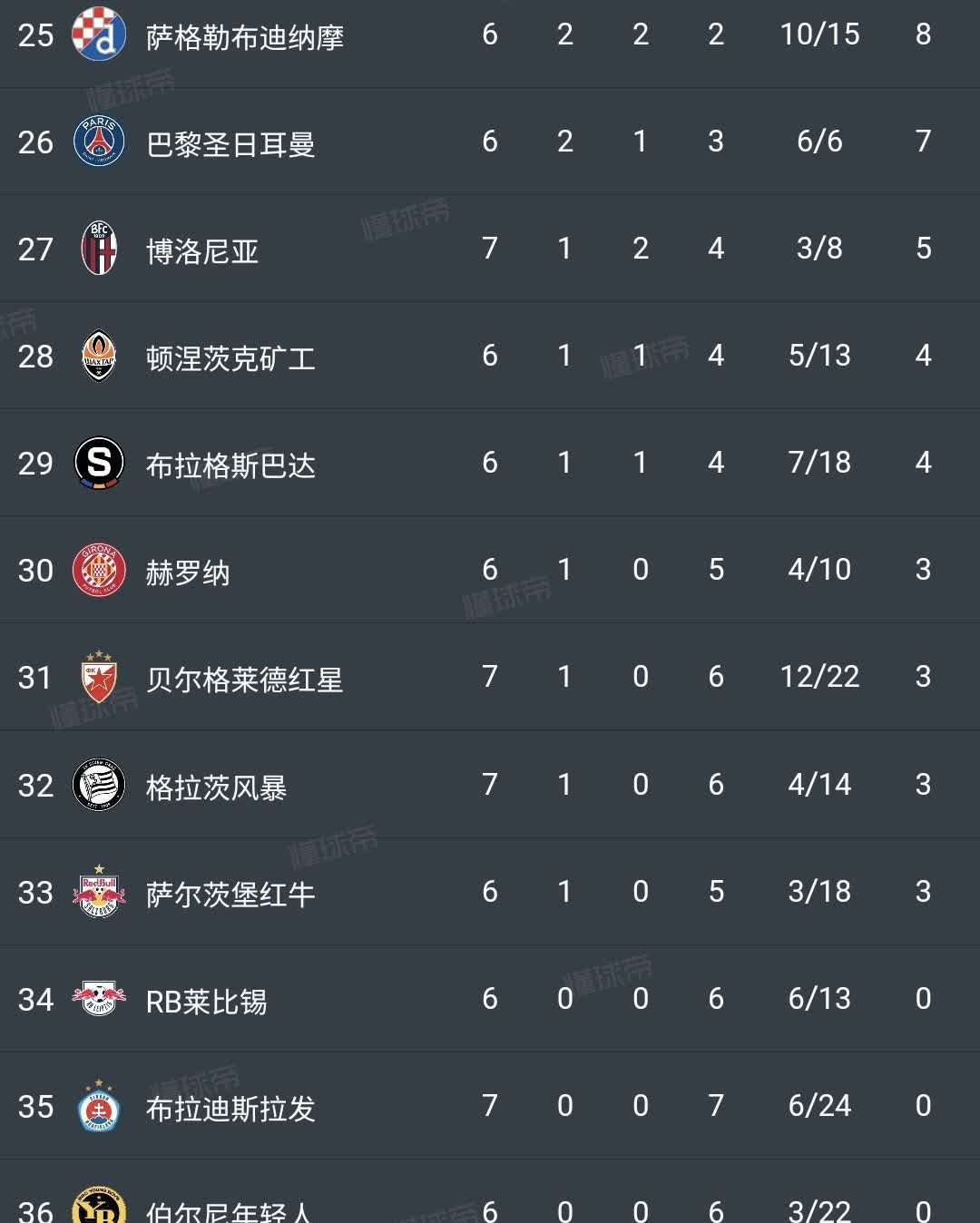
Task: Click the row for RB莱比锡
Action: point(490,998)
